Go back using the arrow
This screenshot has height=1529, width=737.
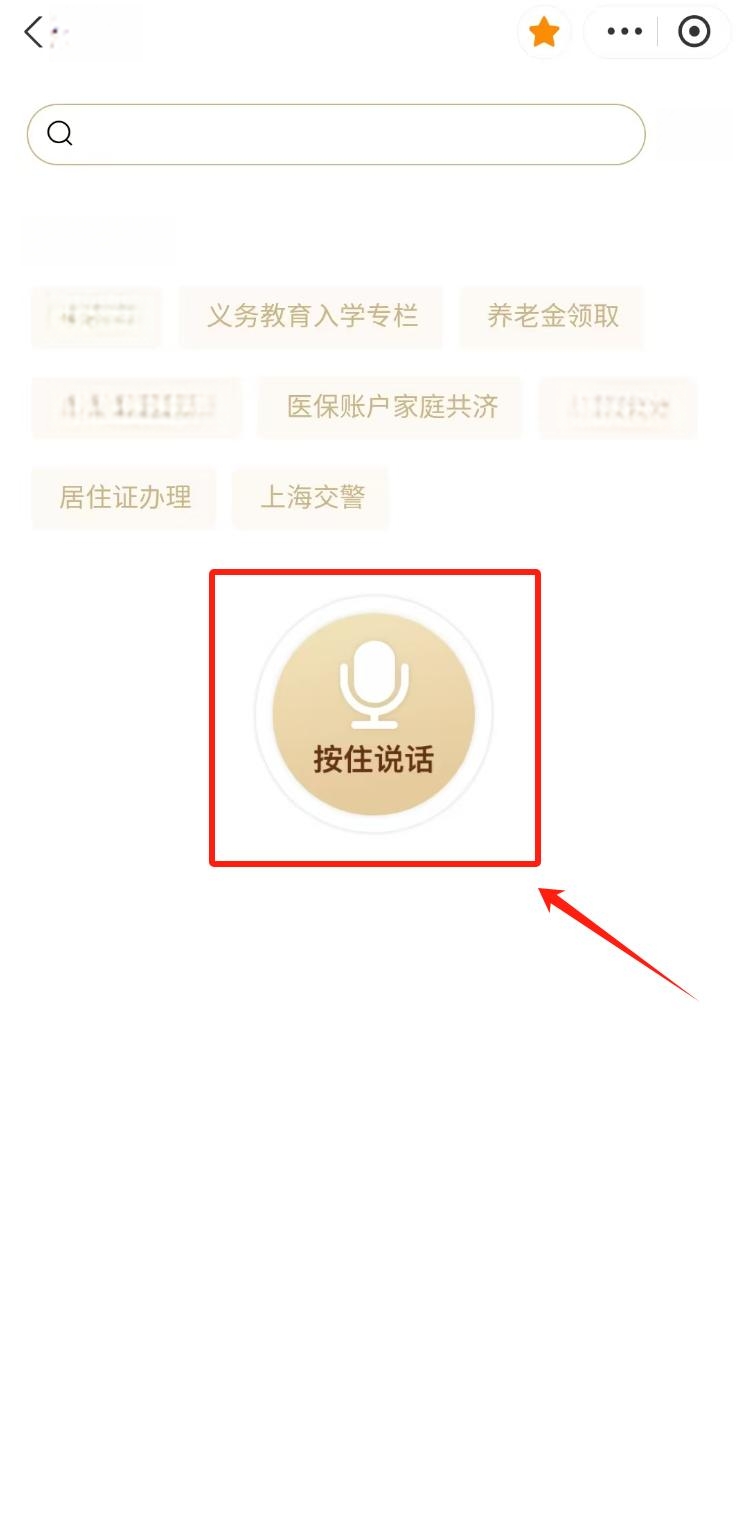tap(34, 32)
